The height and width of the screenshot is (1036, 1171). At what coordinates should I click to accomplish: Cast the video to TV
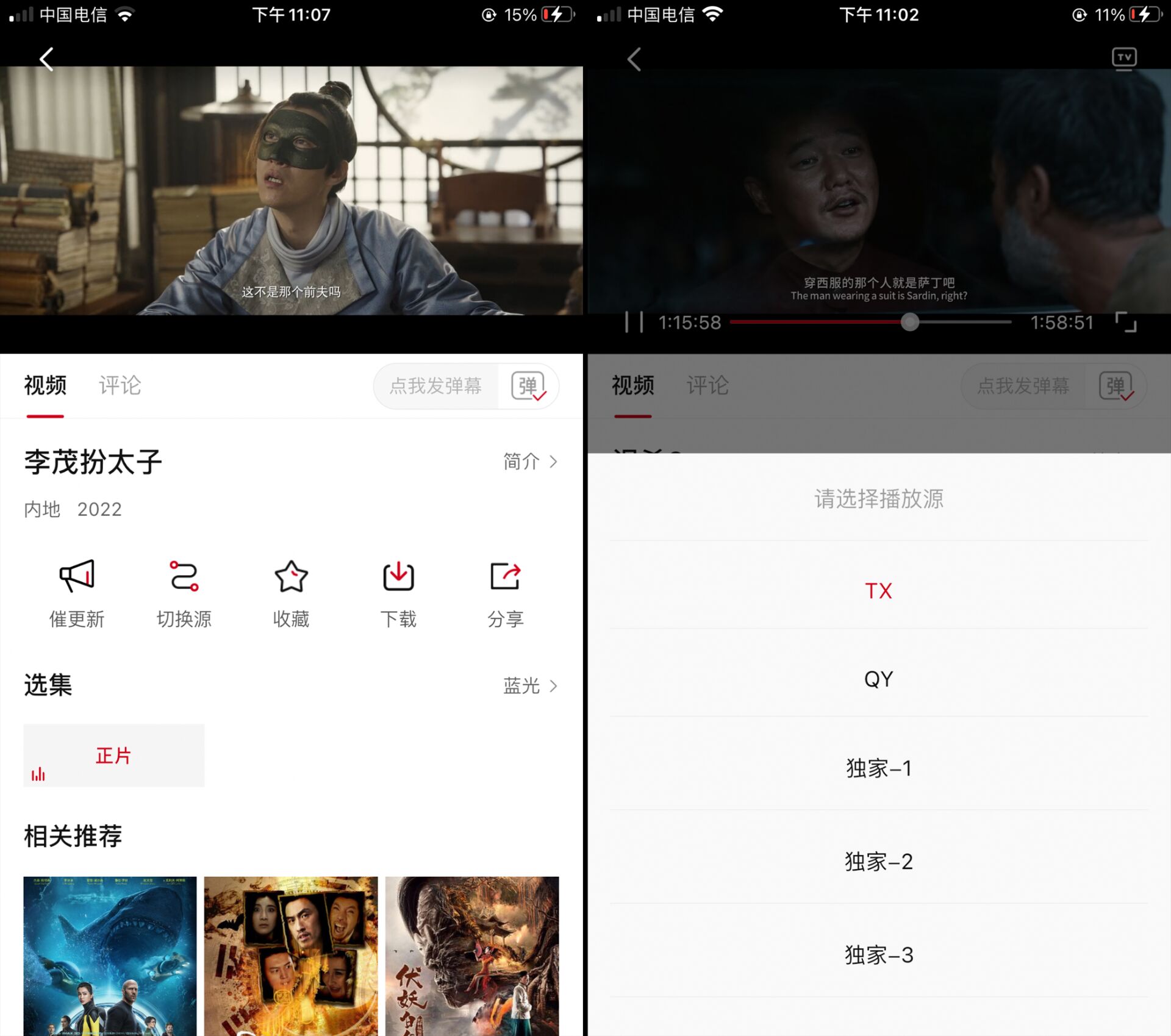1123,59
